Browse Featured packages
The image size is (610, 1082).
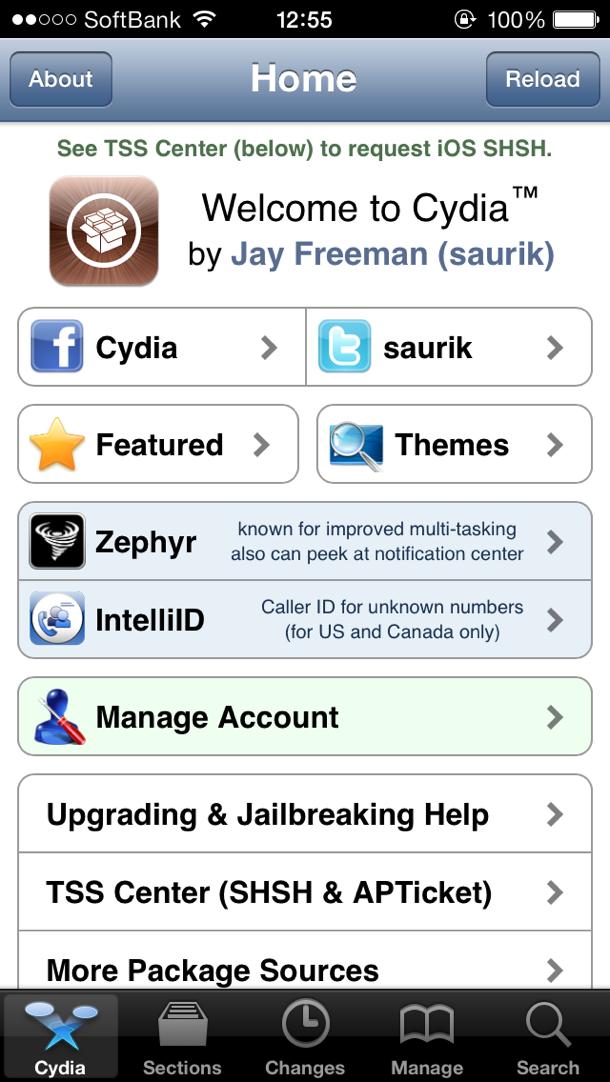pos(158,444)
